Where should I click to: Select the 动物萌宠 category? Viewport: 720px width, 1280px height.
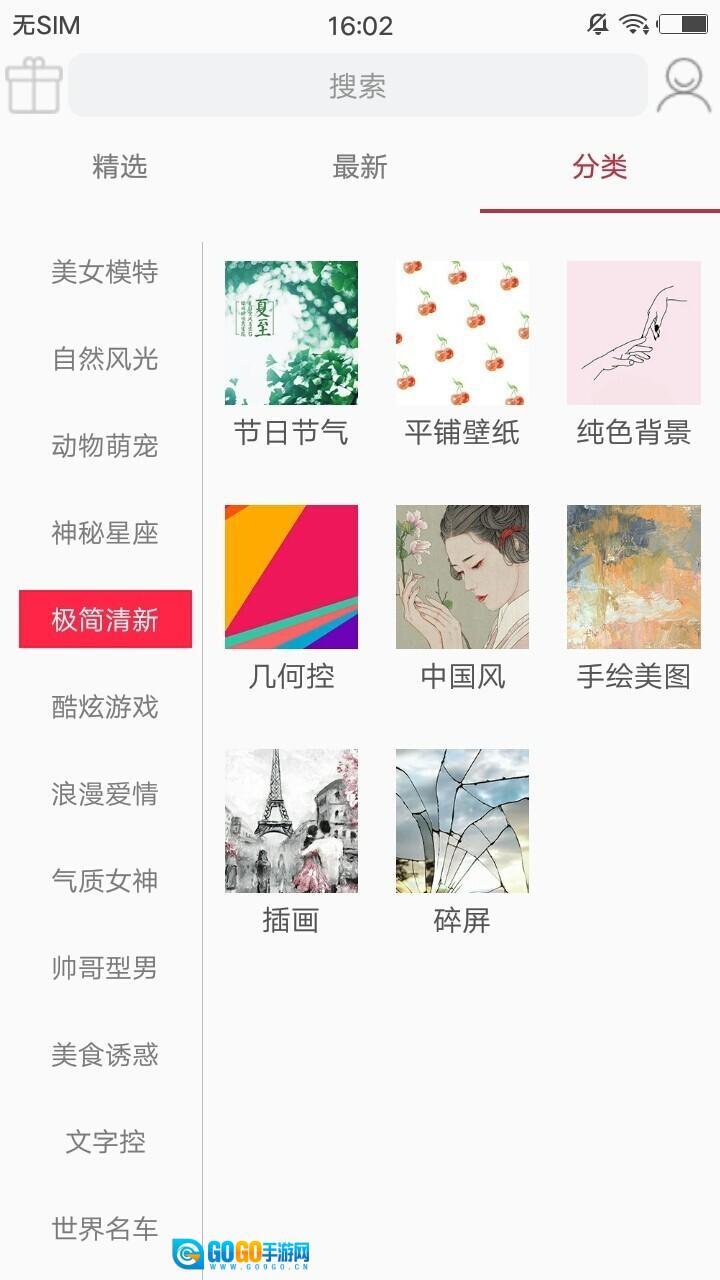pos(105,446)
